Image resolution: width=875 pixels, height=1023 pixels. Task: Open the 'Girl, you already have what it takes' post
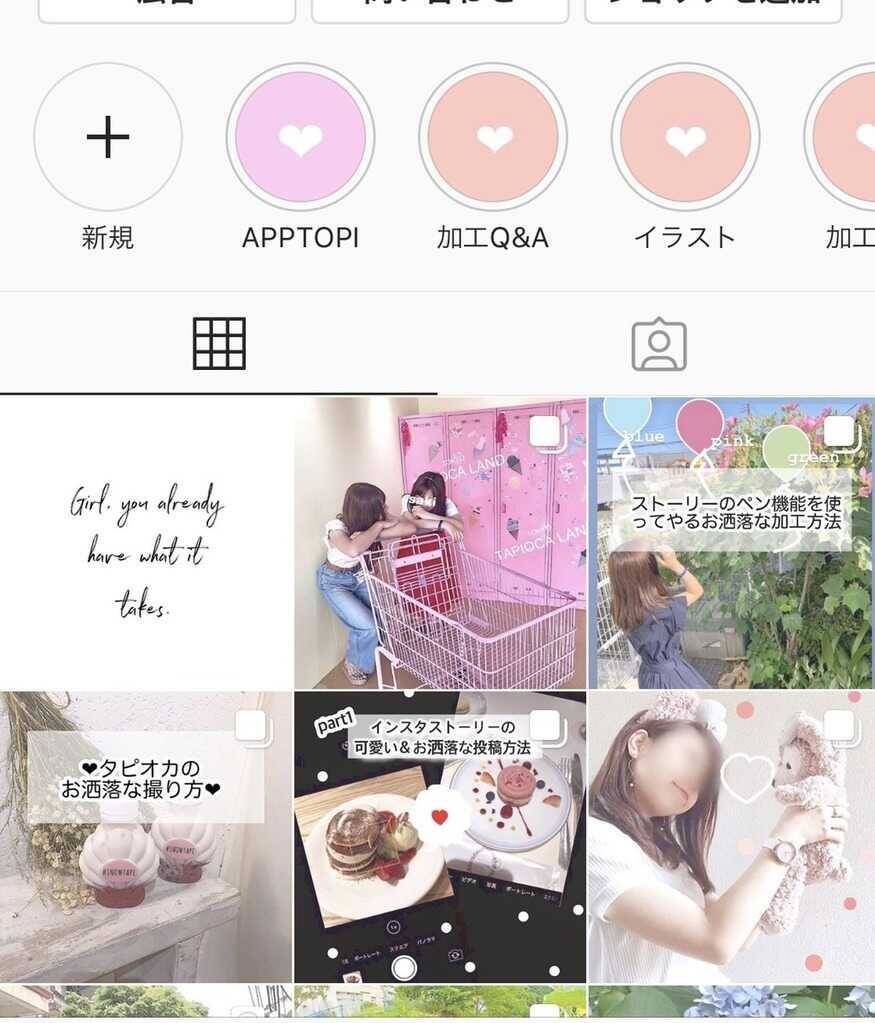146,542
